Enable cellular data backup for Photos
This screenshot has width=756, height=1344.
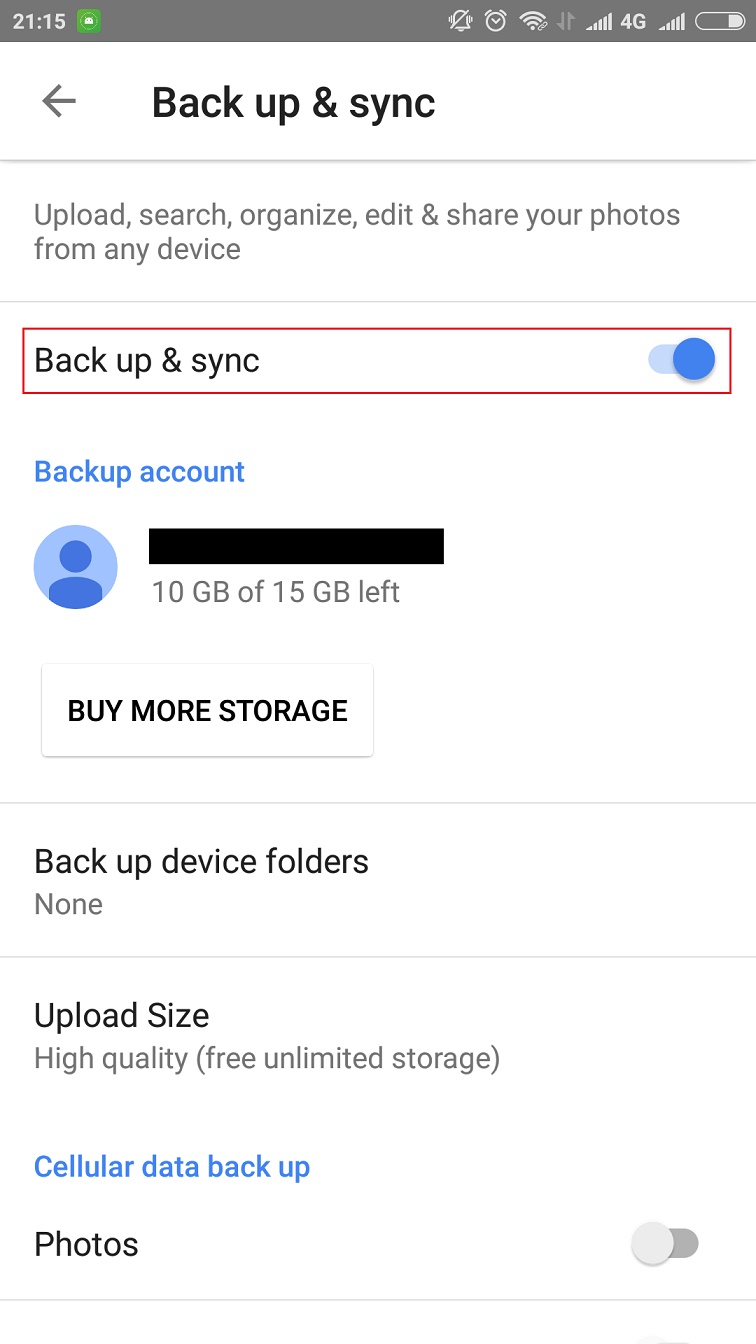665,1244
